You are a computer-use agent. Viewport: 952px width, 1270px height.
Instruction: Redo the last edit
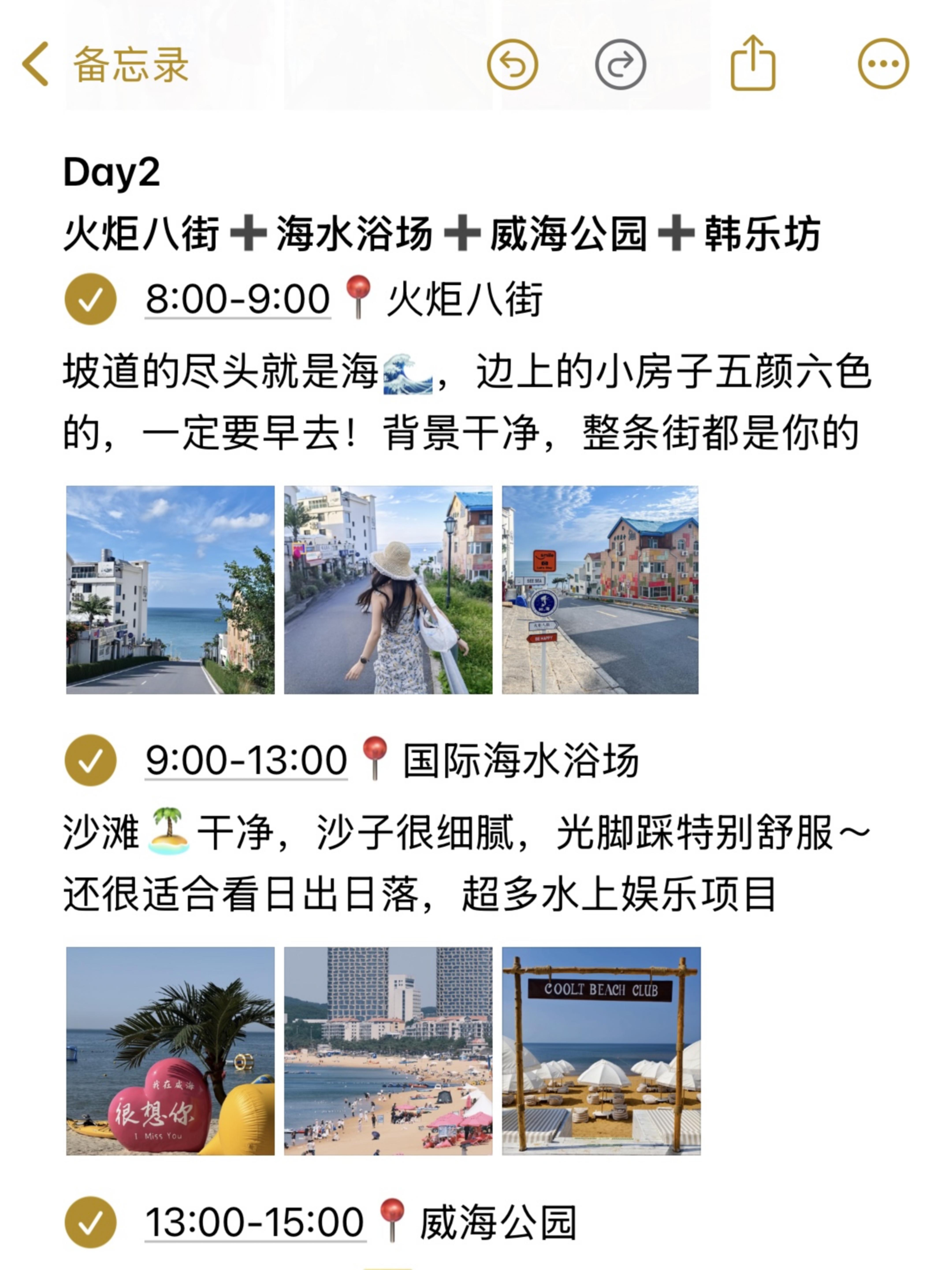click(620, 64)
